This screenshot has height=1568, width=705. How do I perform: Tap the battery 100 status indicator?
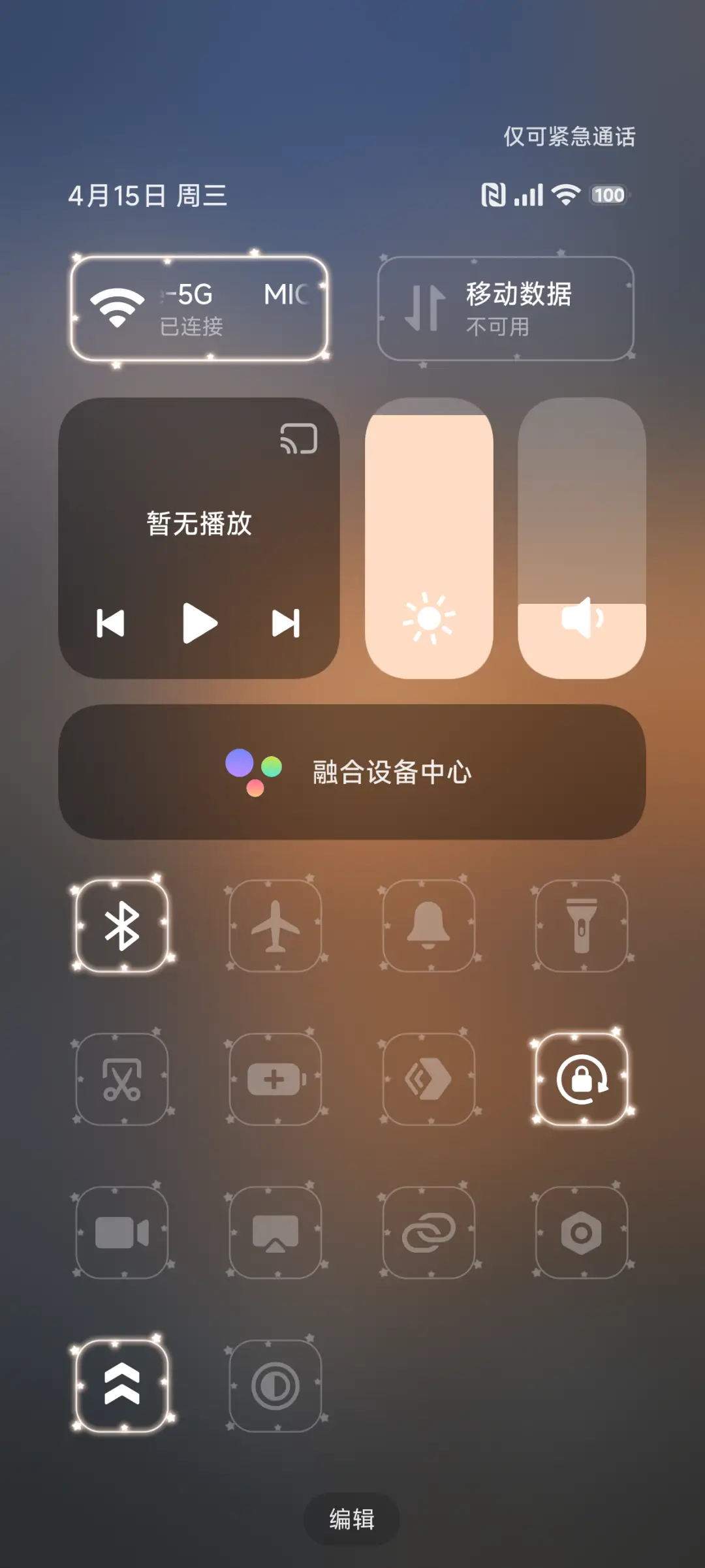[608, 194]
